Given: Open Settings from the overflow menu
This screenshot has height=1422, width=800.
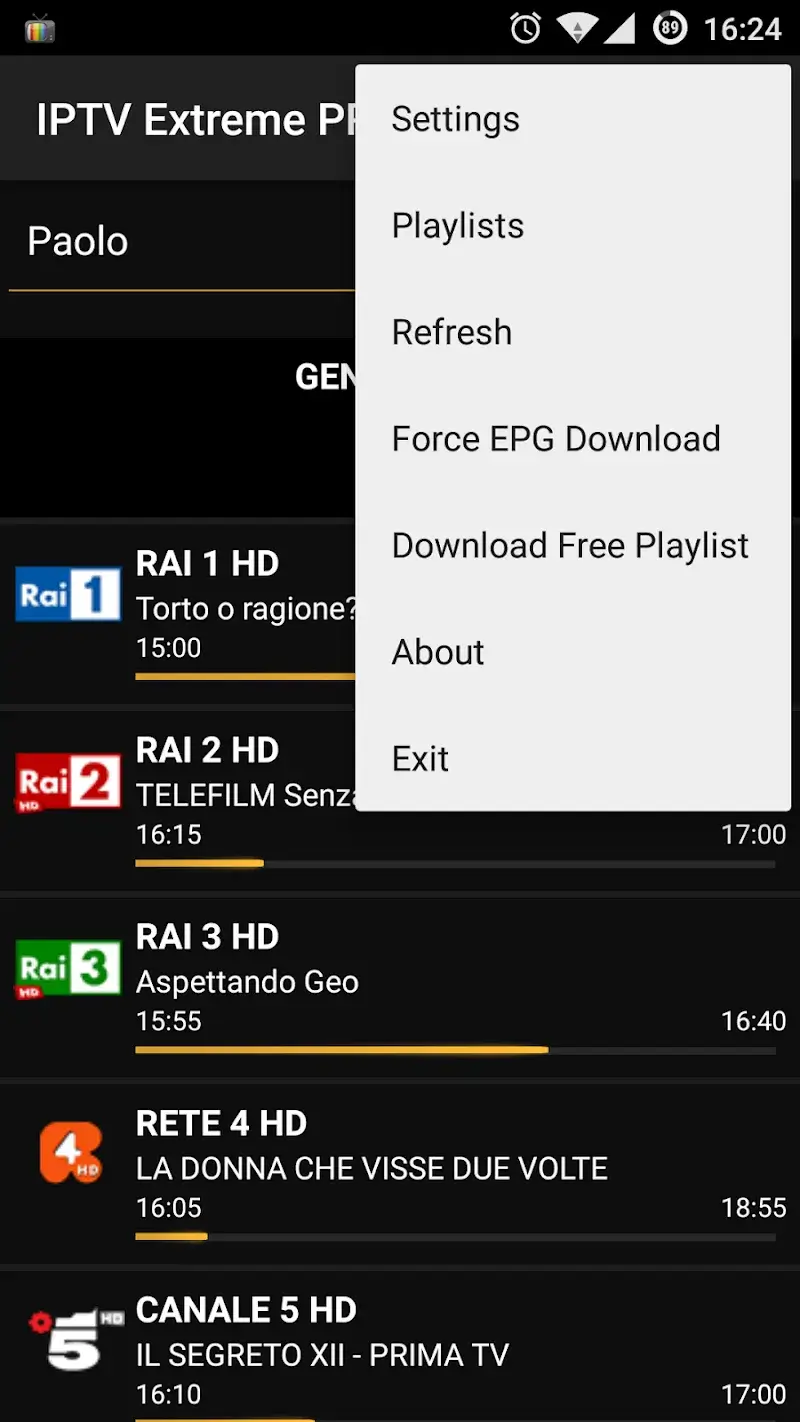Looking at the screenshot, I should coord(455,119).
